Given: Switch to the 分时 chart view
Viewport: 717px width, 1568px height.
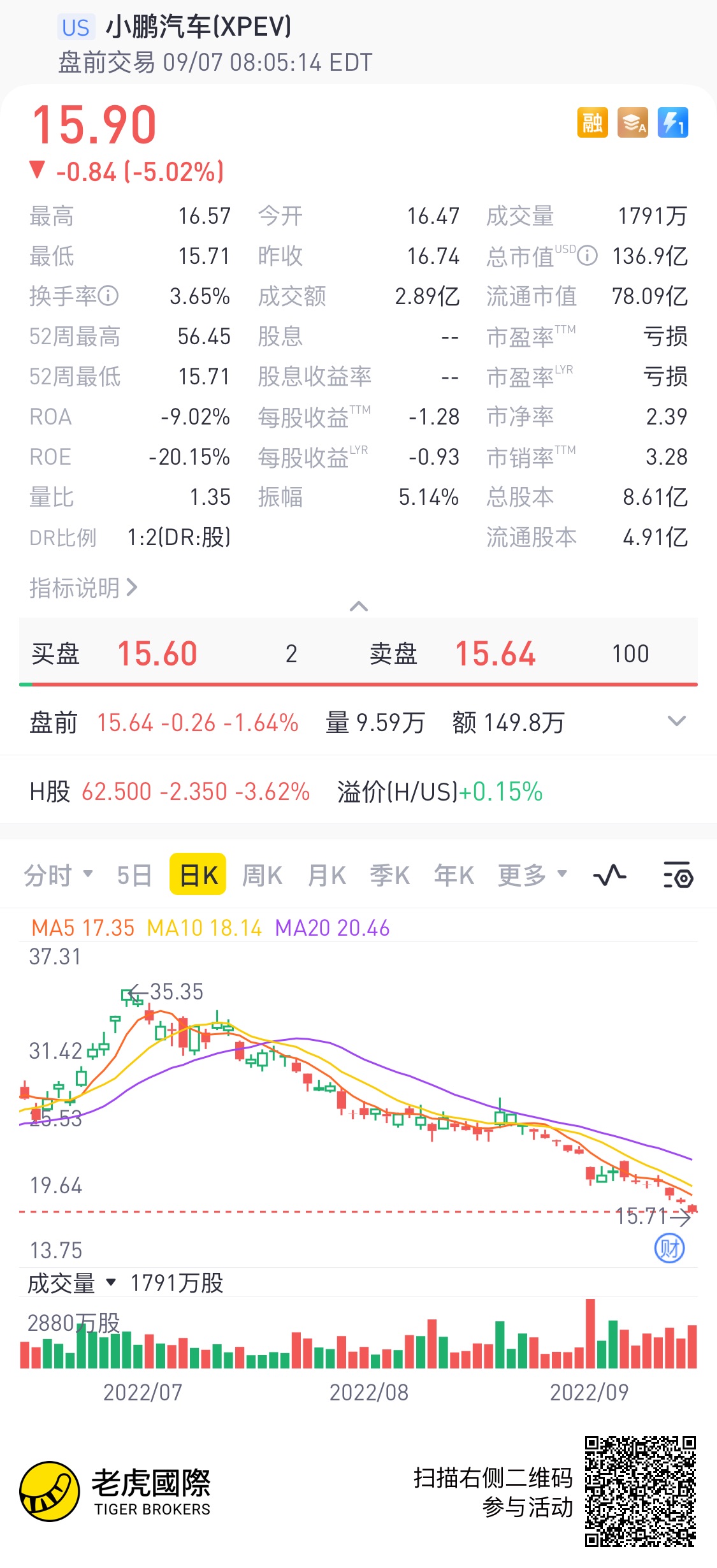Looking at the screenshot, I should (x=57, y=875).
